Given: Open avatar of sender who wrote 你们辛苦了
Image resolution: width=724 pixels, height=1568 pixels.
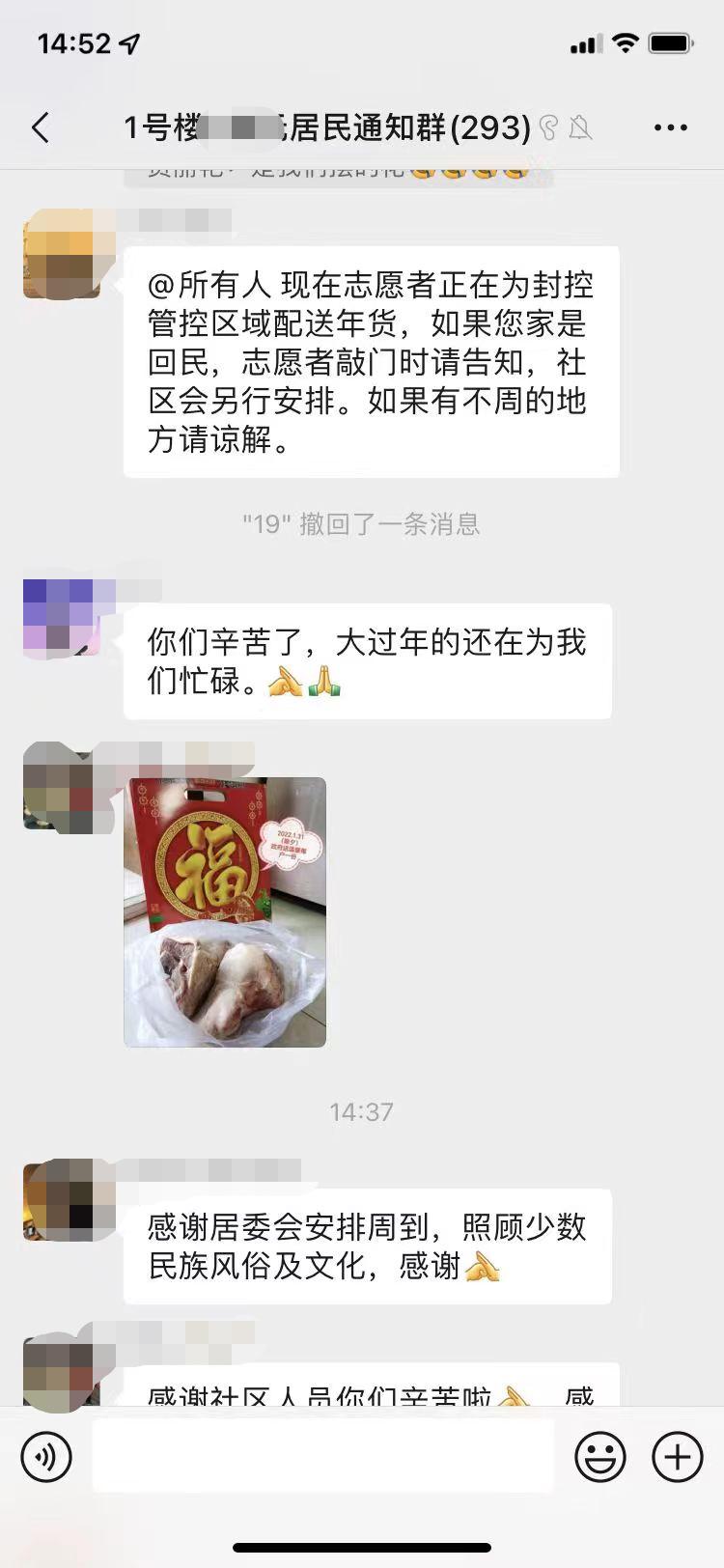Looking at the screenshot, I should tap(62, 618).
